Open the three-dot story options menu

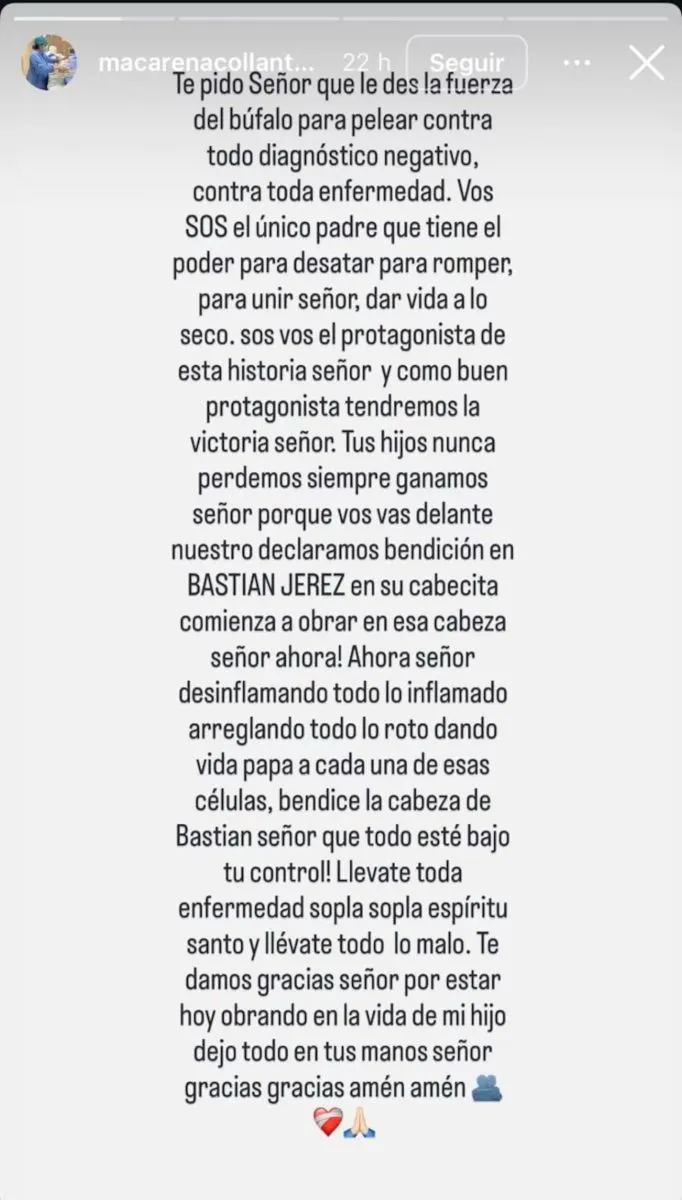pyautogui.click(x=577, y=62)
